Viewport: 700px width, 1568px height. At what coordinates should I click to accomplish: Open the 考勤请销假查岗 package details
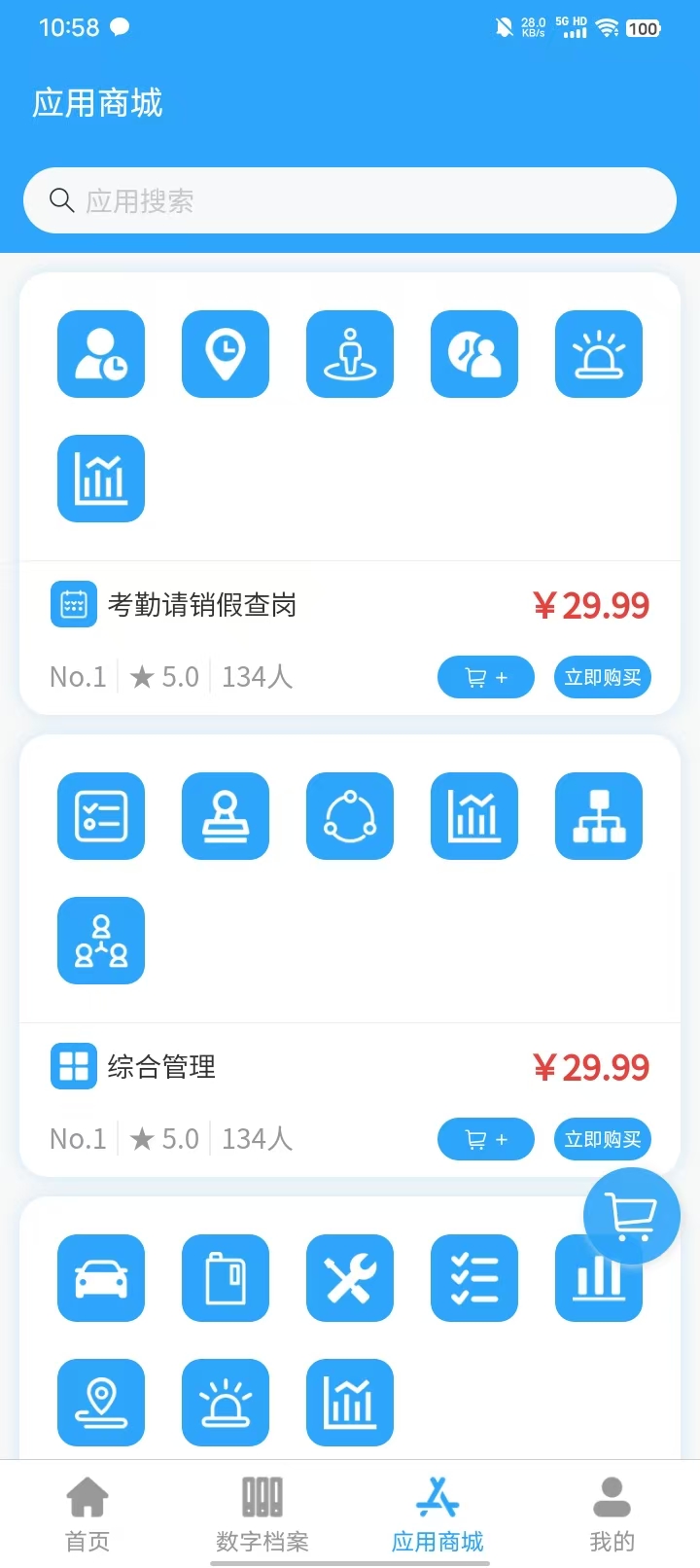pos(202,605)
